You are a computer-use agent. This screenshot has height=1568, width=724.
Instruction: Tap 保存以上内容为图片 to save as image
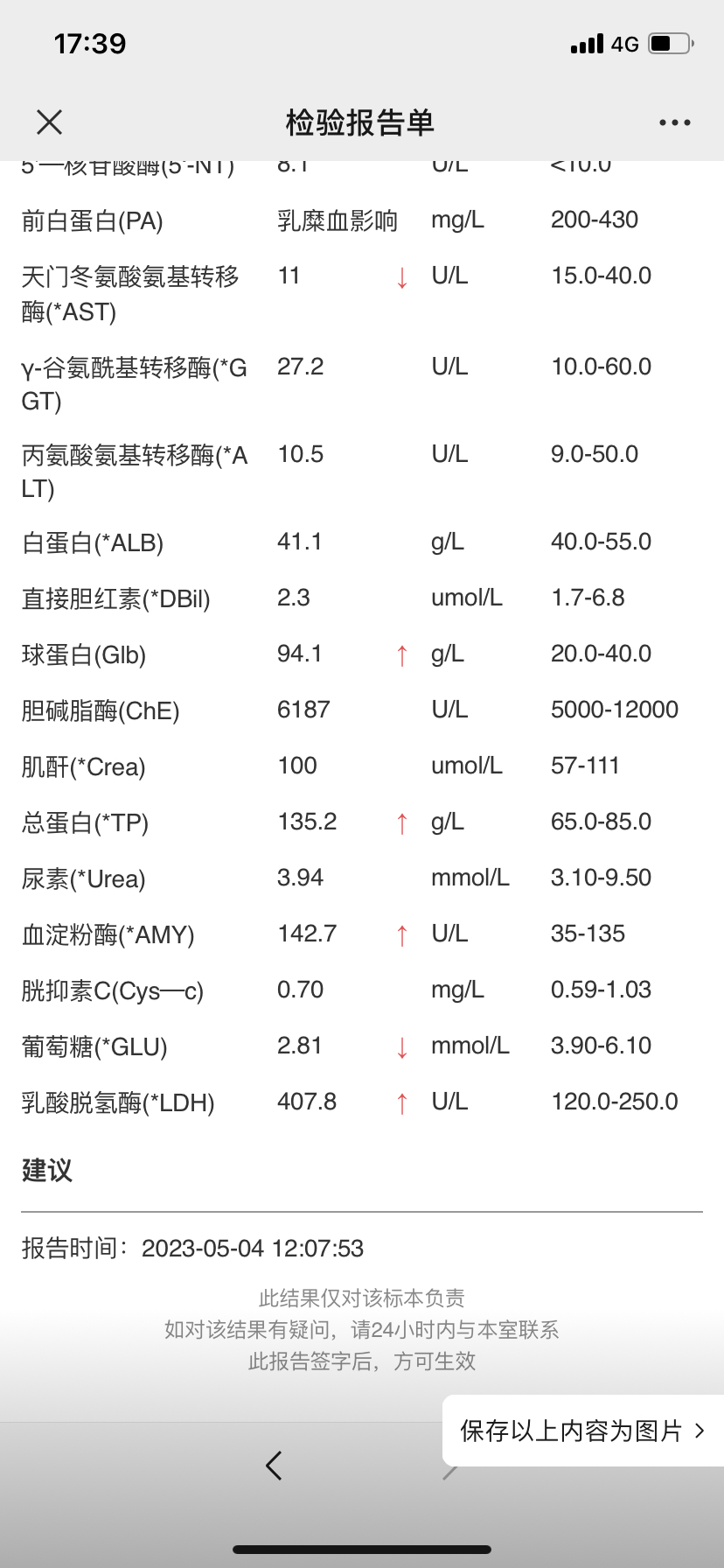coord(582,1431)
